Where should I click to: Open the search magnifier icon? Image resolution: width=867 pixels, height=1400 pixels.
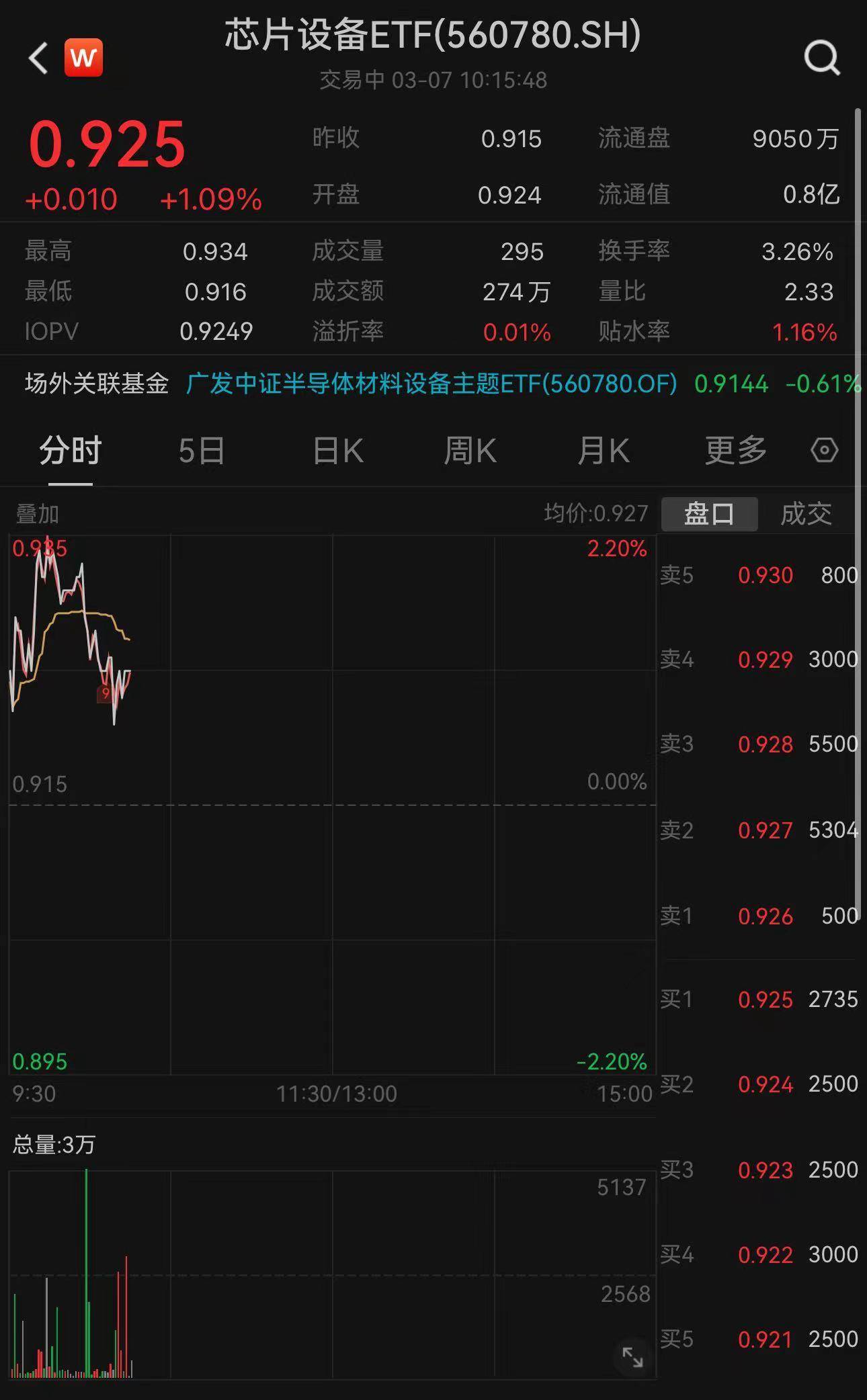(x=822, y=58)
